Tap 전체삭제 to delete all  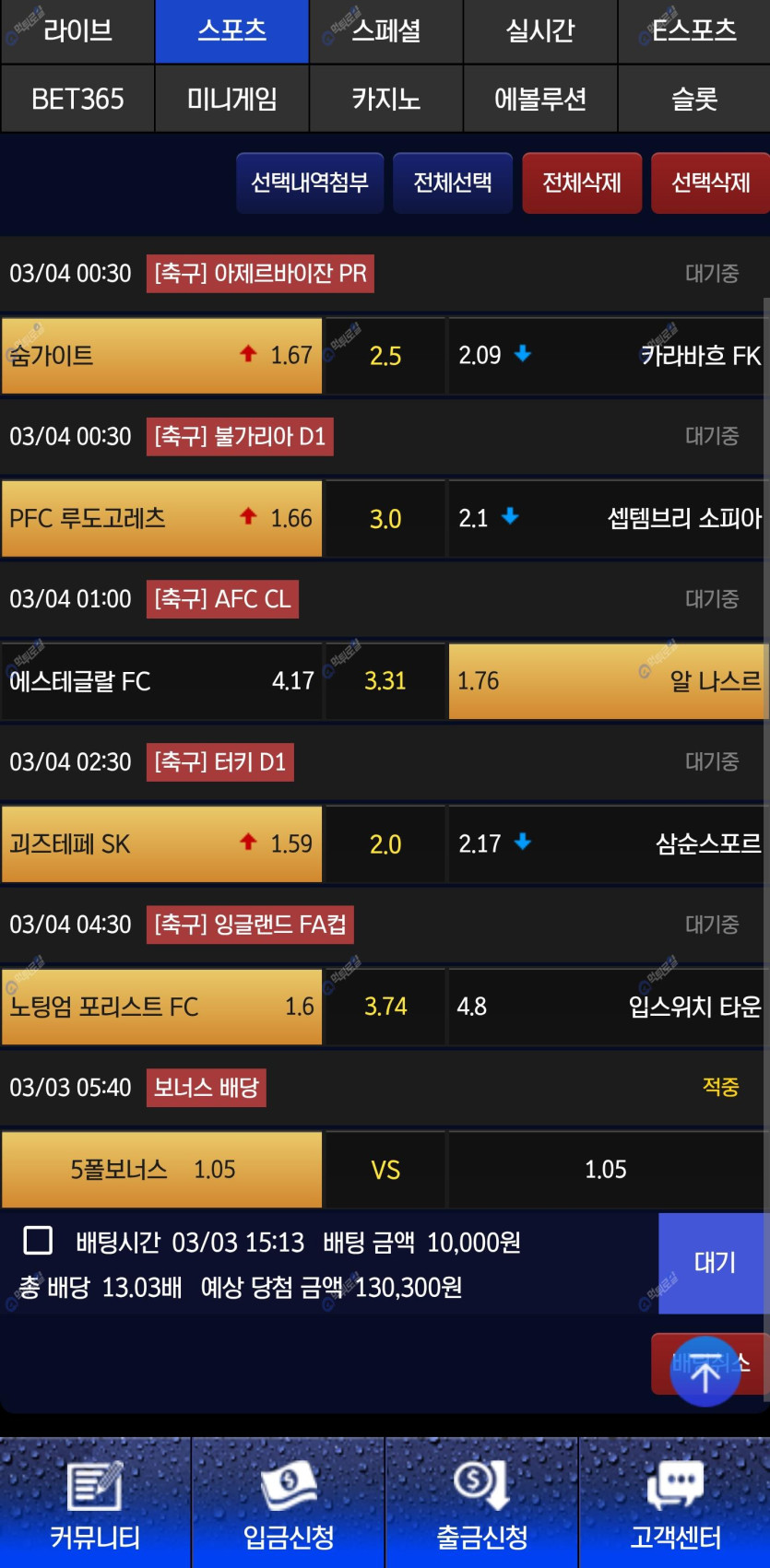(582, 183)
